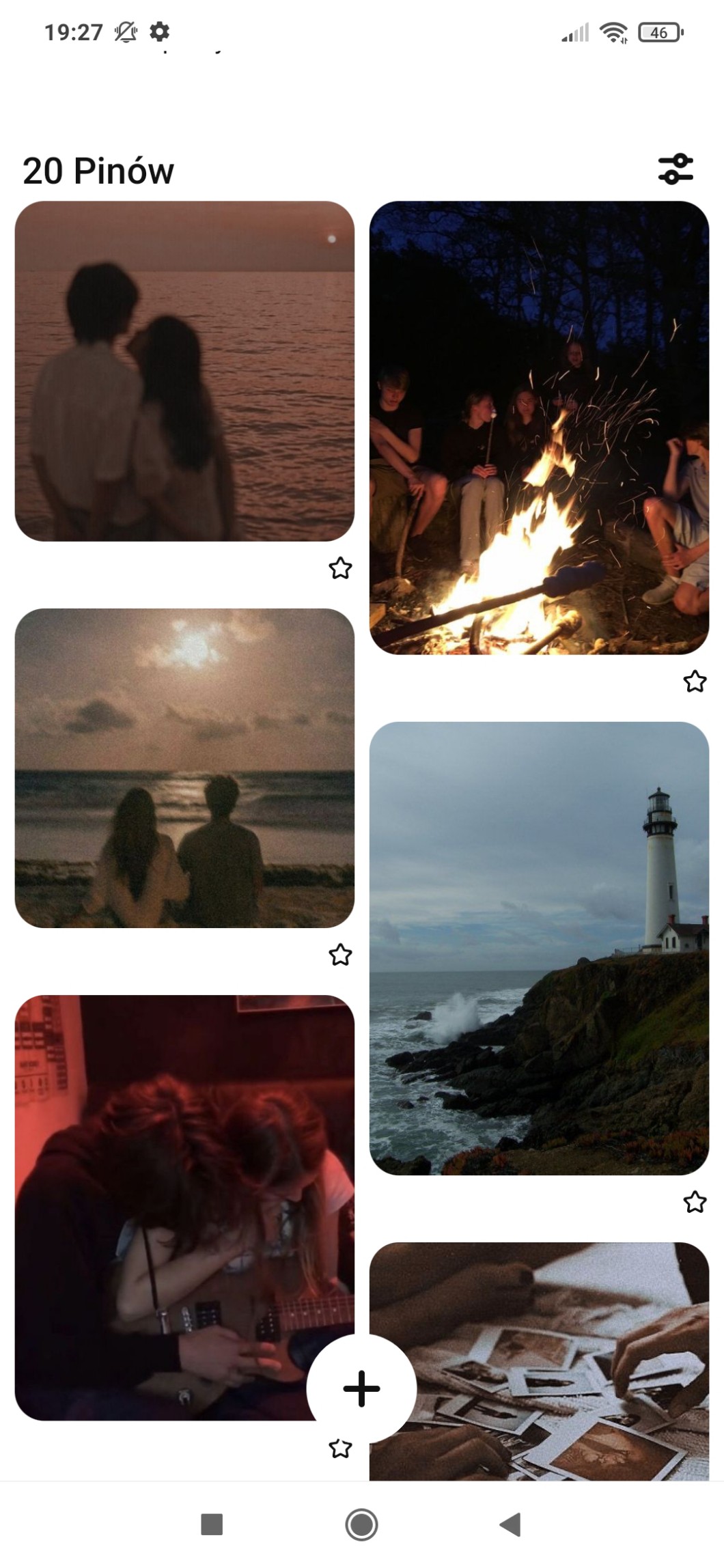Open the filter and sort options
The width and height of the screenshot is (724, 1568).
675,169
